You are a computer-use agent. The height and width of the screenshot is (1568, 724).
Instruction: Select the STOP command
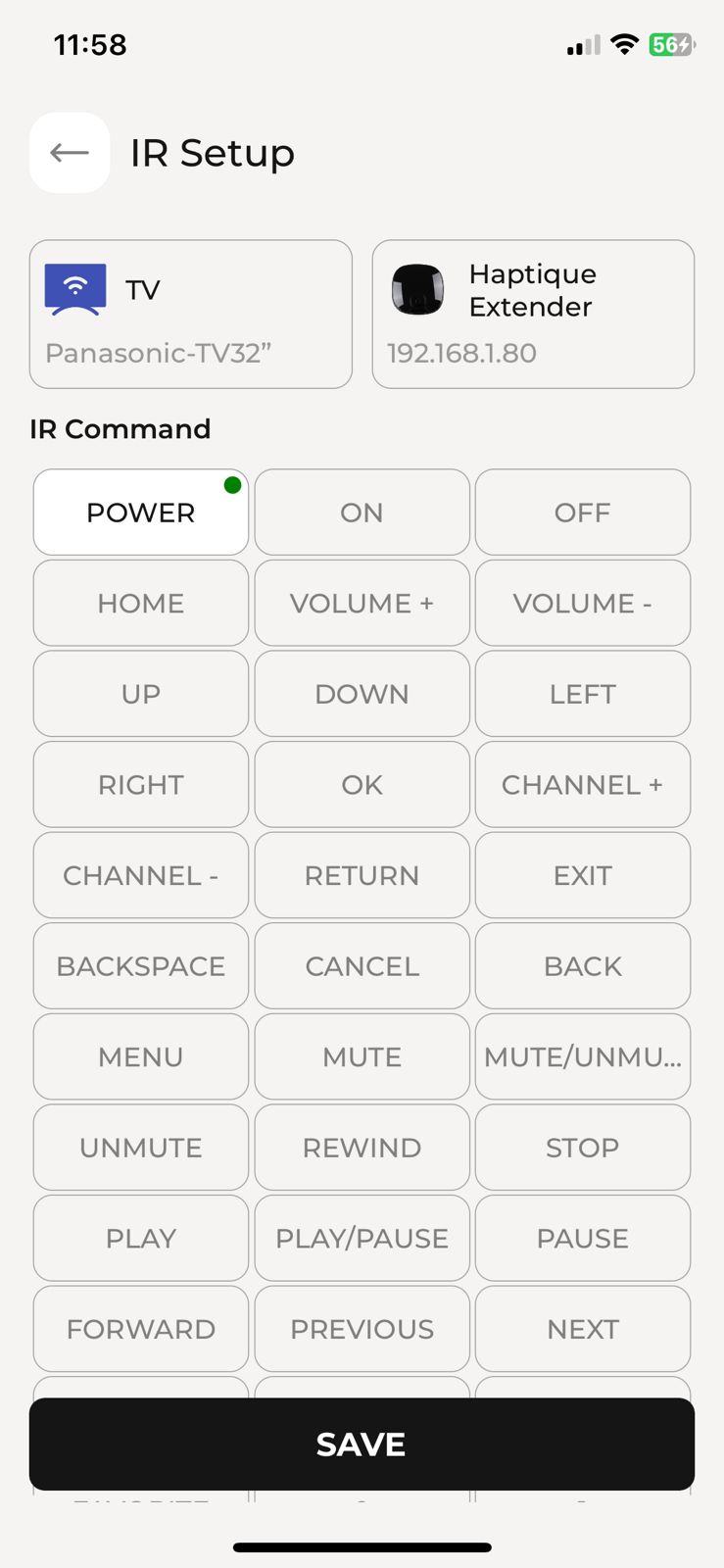pos(582,1148)
